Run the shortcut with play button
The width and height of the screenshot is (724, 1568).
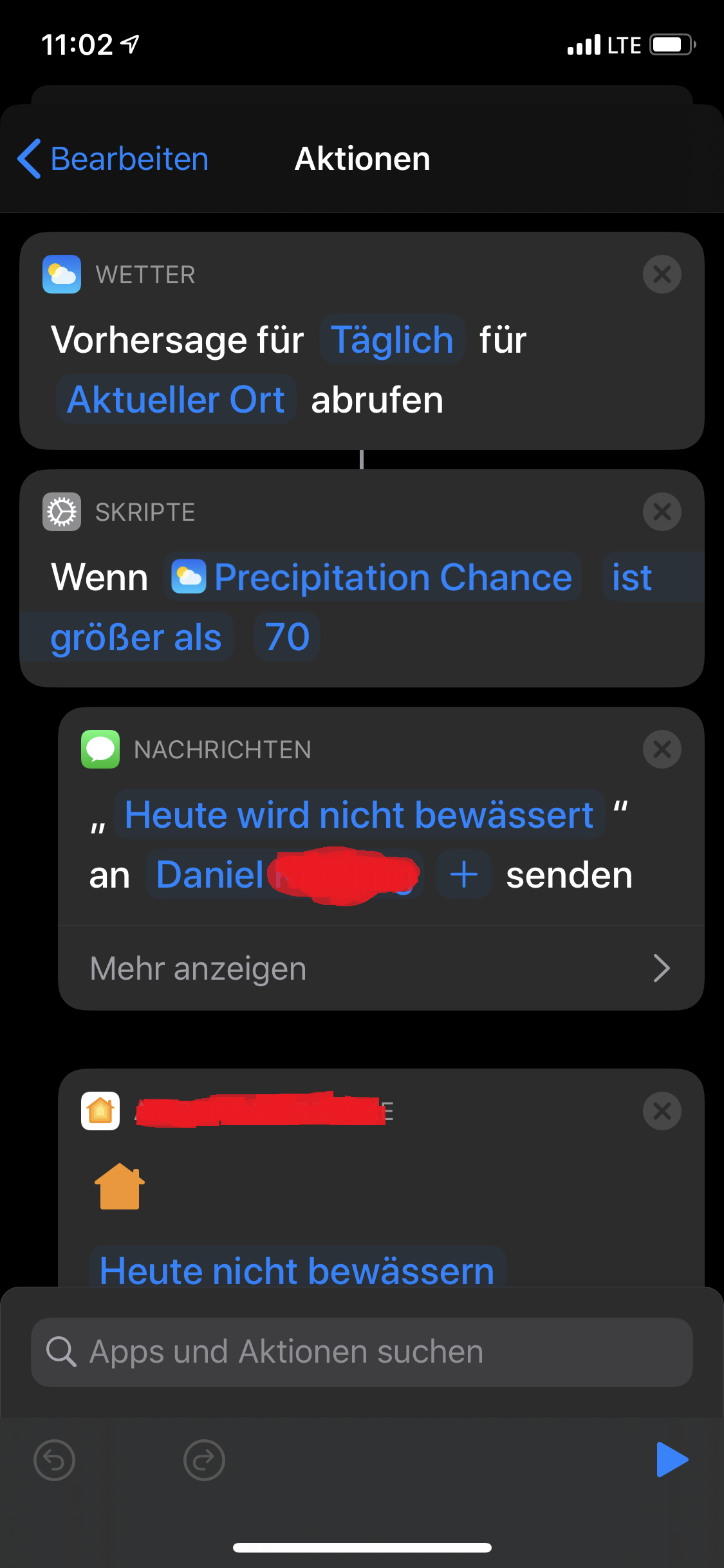click(x=672, y=1459)
